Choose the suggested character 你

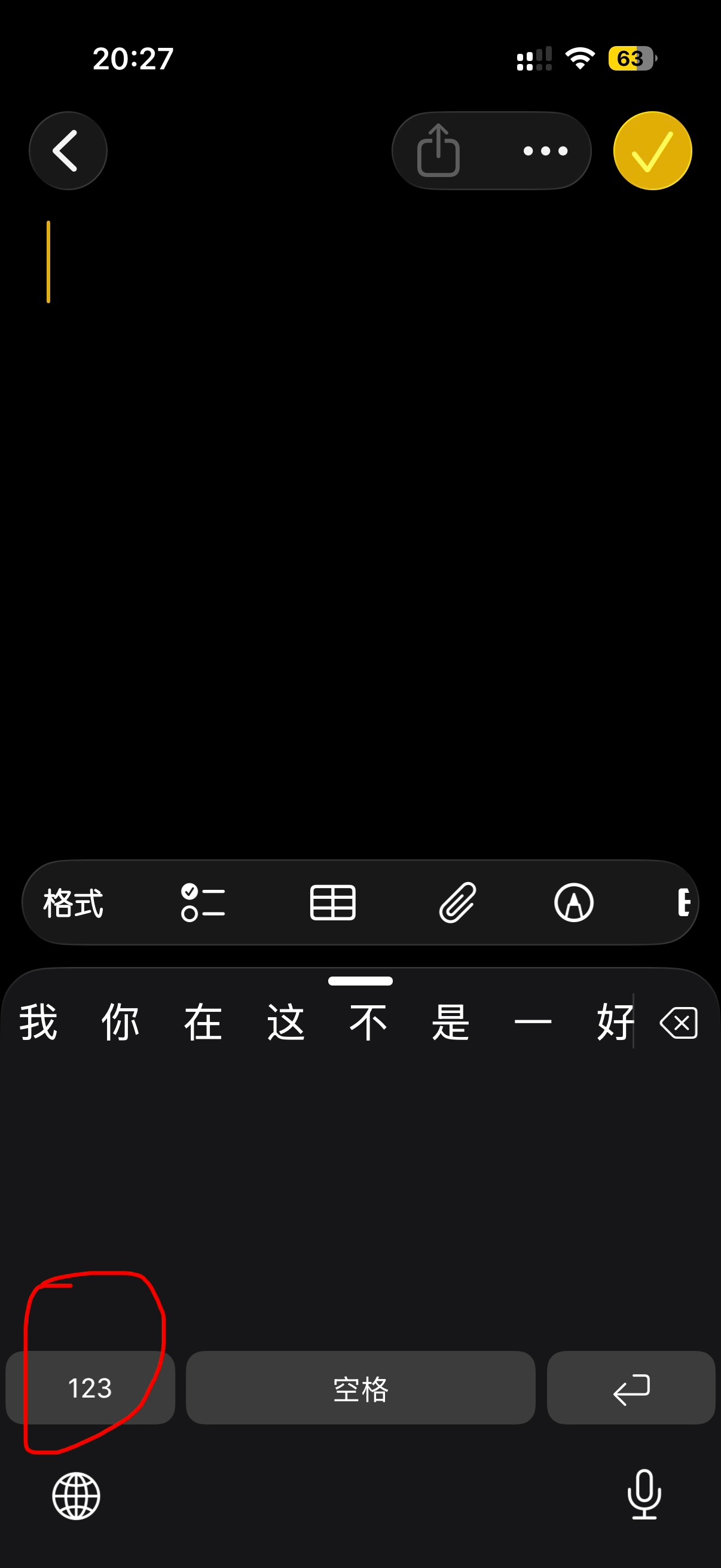click(x=121, y=1023)
